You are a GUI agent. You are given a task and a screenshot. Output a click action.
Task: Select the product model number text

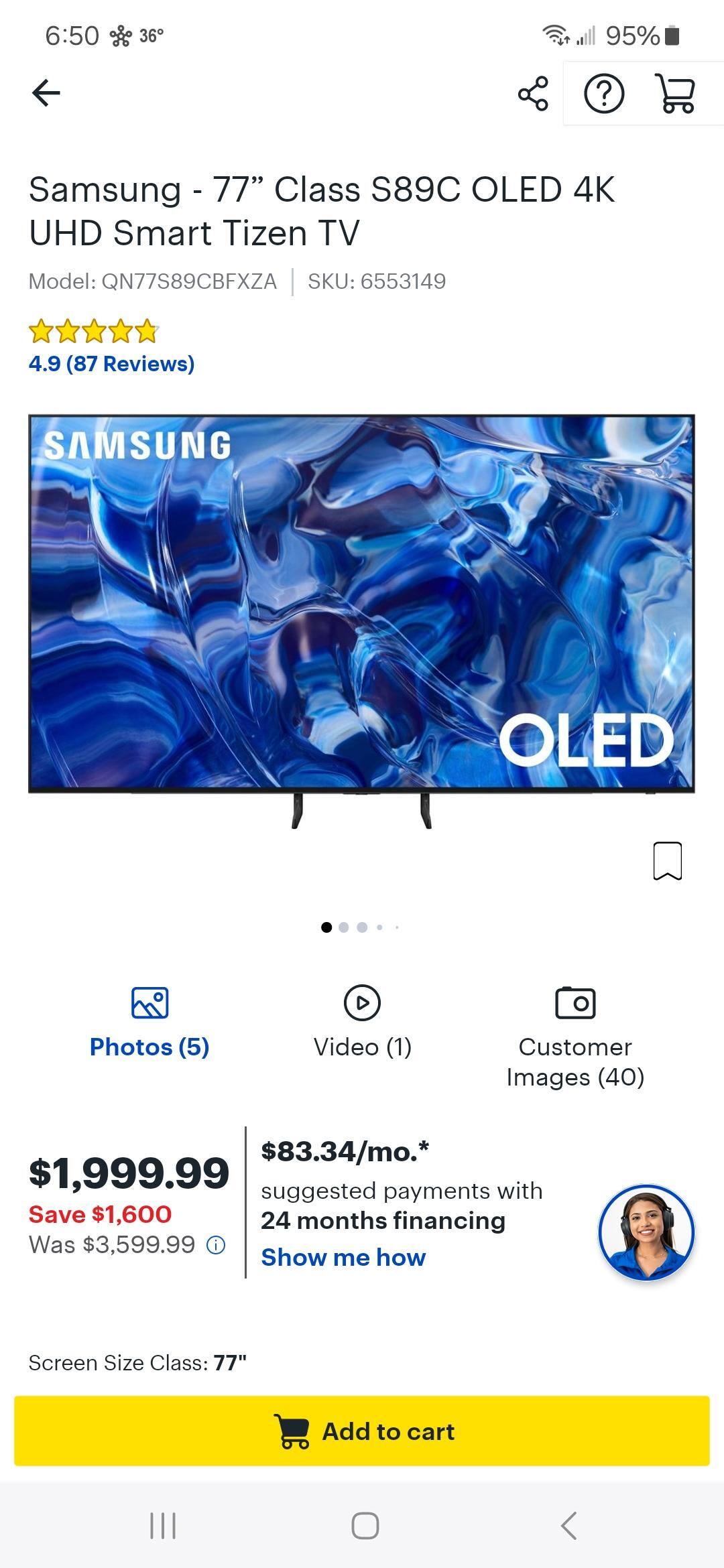pos(152,281)
